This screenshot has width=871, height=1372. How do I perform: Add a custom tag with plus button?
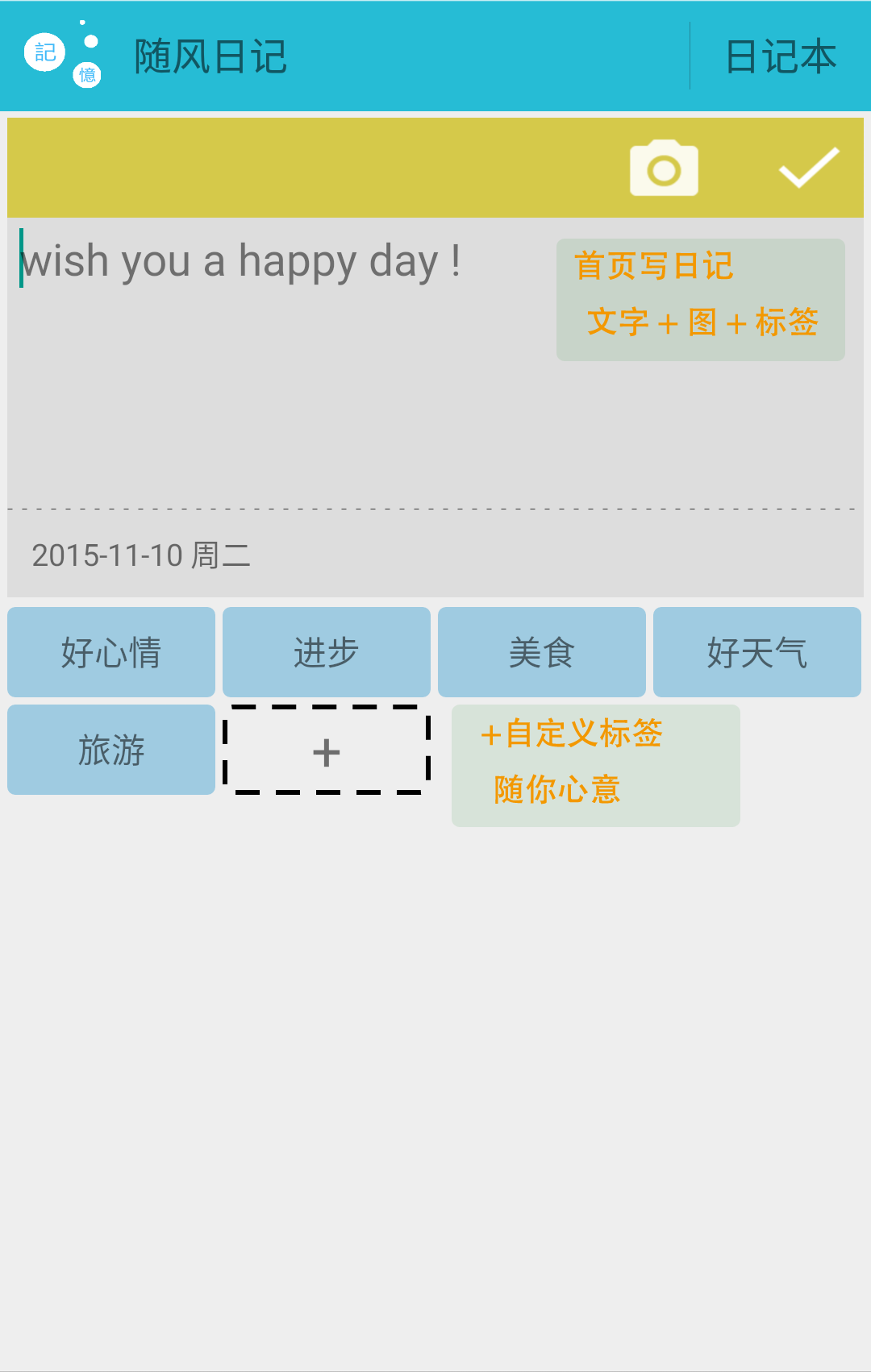click(x=327, y=751)
